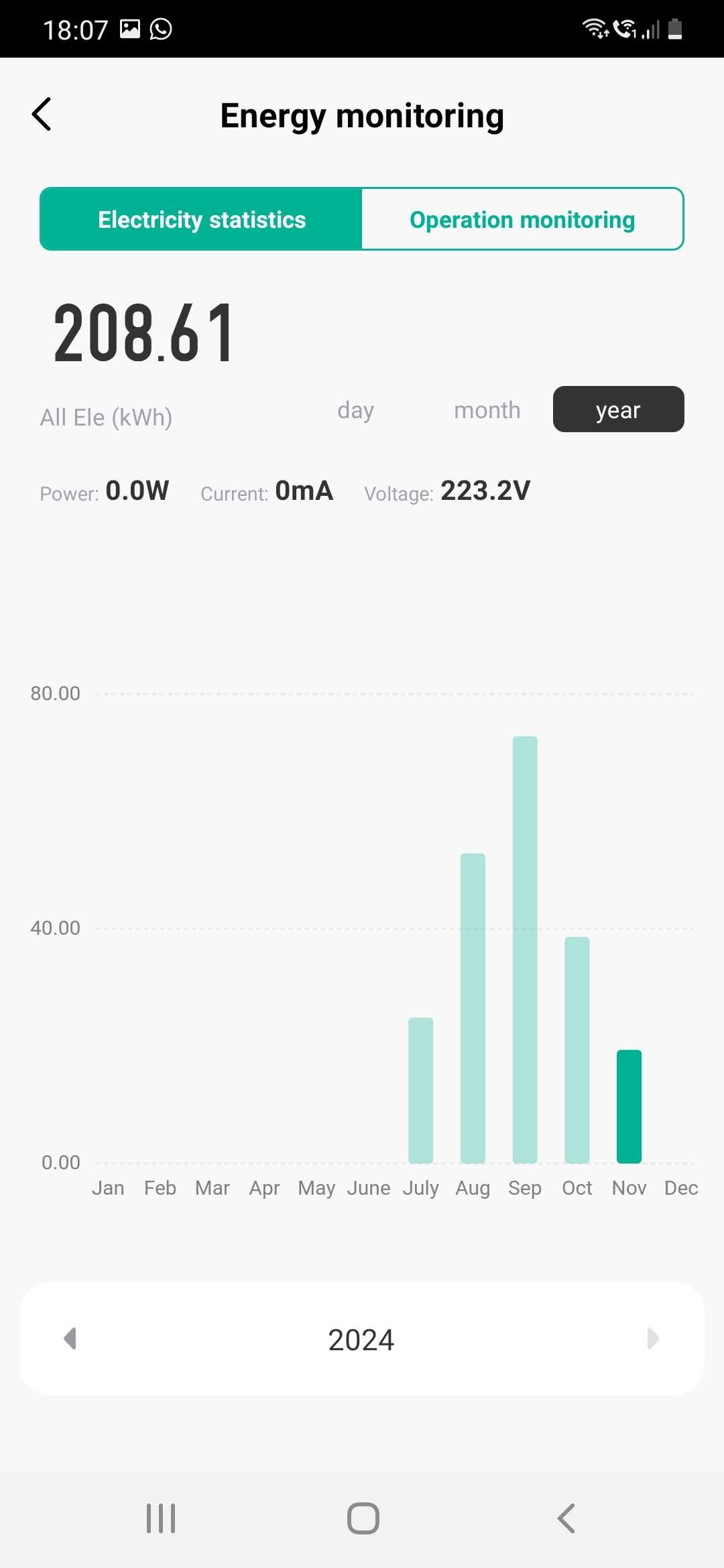This screenshot has height=1568, width=724.
Task: Go back from Energy monitoring
Action: [x=42, y=115]
